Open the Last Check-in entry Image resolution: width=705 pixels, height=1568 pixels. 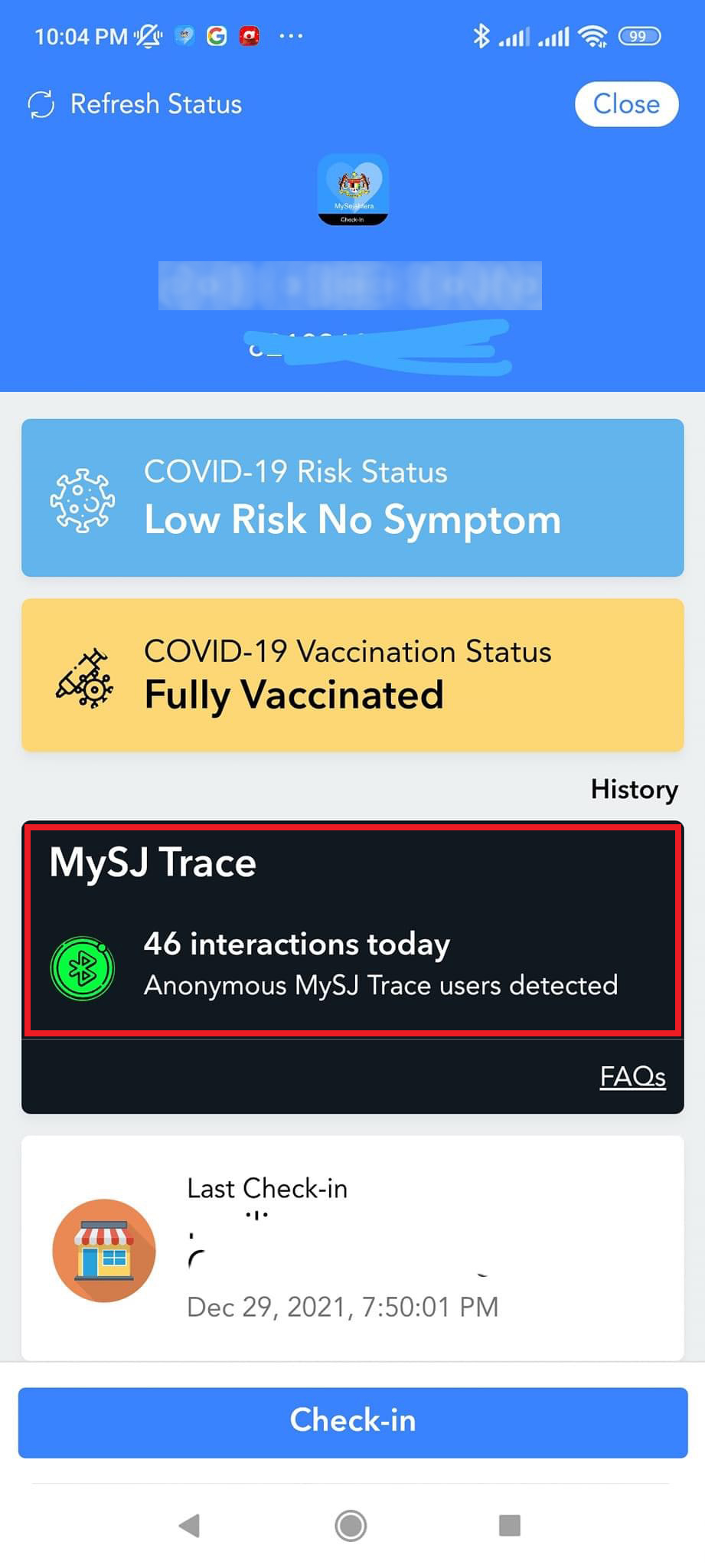[352, 1249]
